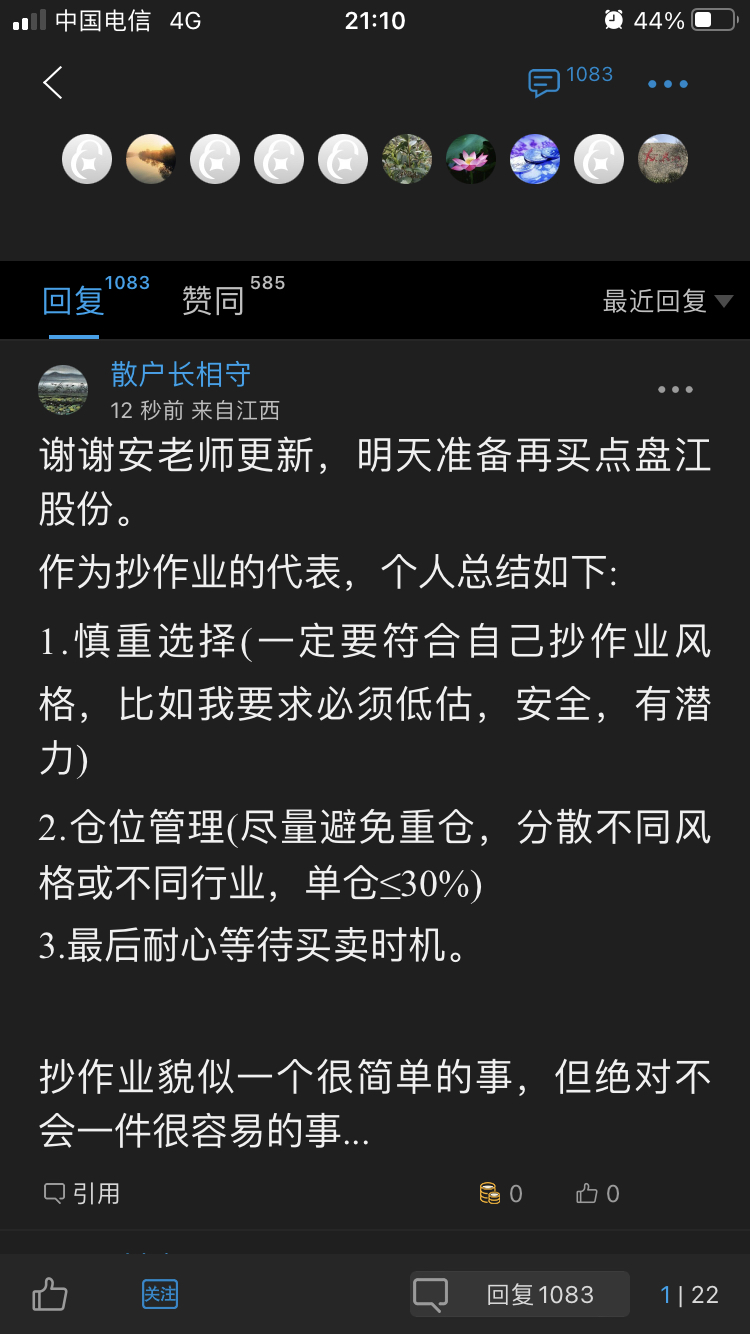Like 散户长相守's reply
This screenshot has width=750, height=1334.
598,1193
